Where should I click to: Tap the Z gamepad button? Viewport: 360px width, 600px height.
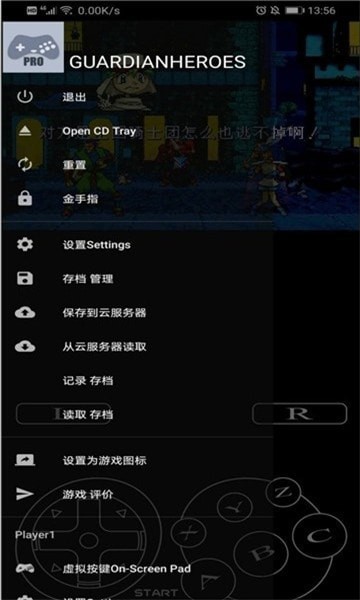[283, 492]
